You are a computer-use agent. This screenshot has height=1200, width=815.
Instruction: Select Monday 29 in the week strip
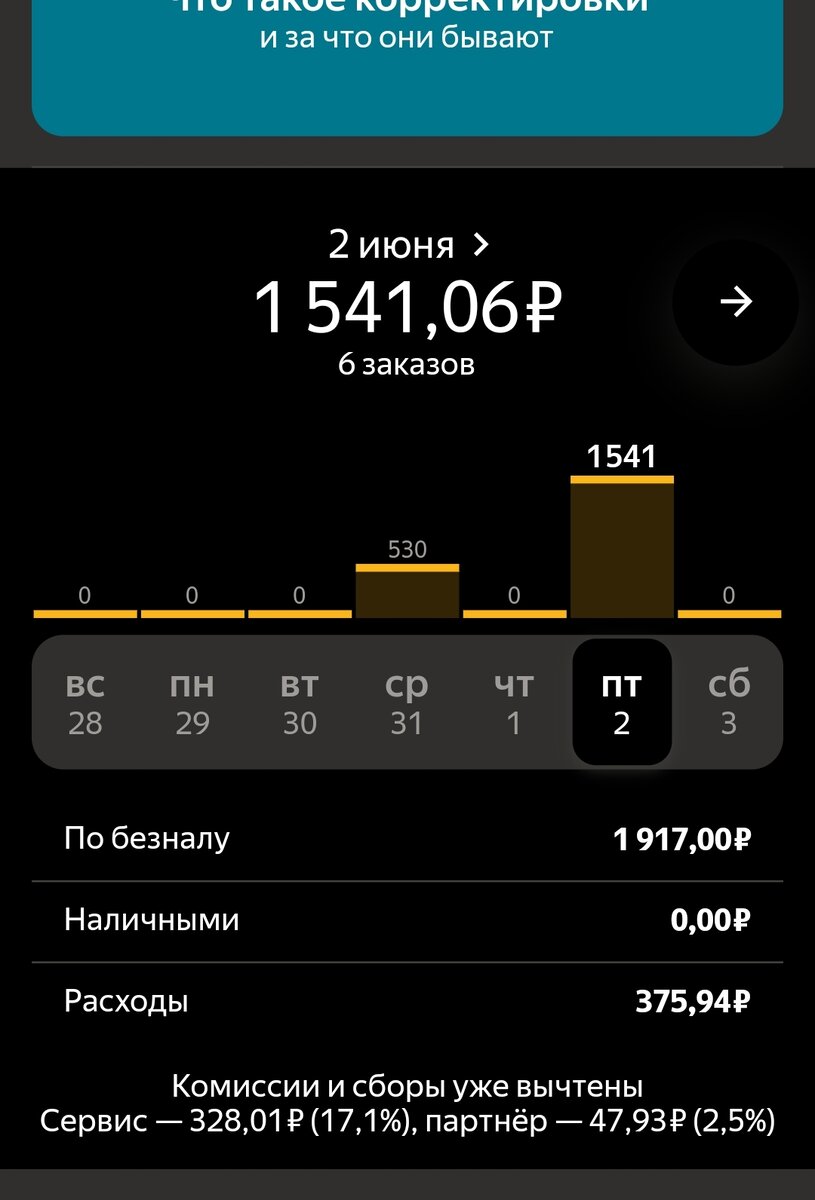(x=192, y=703)
